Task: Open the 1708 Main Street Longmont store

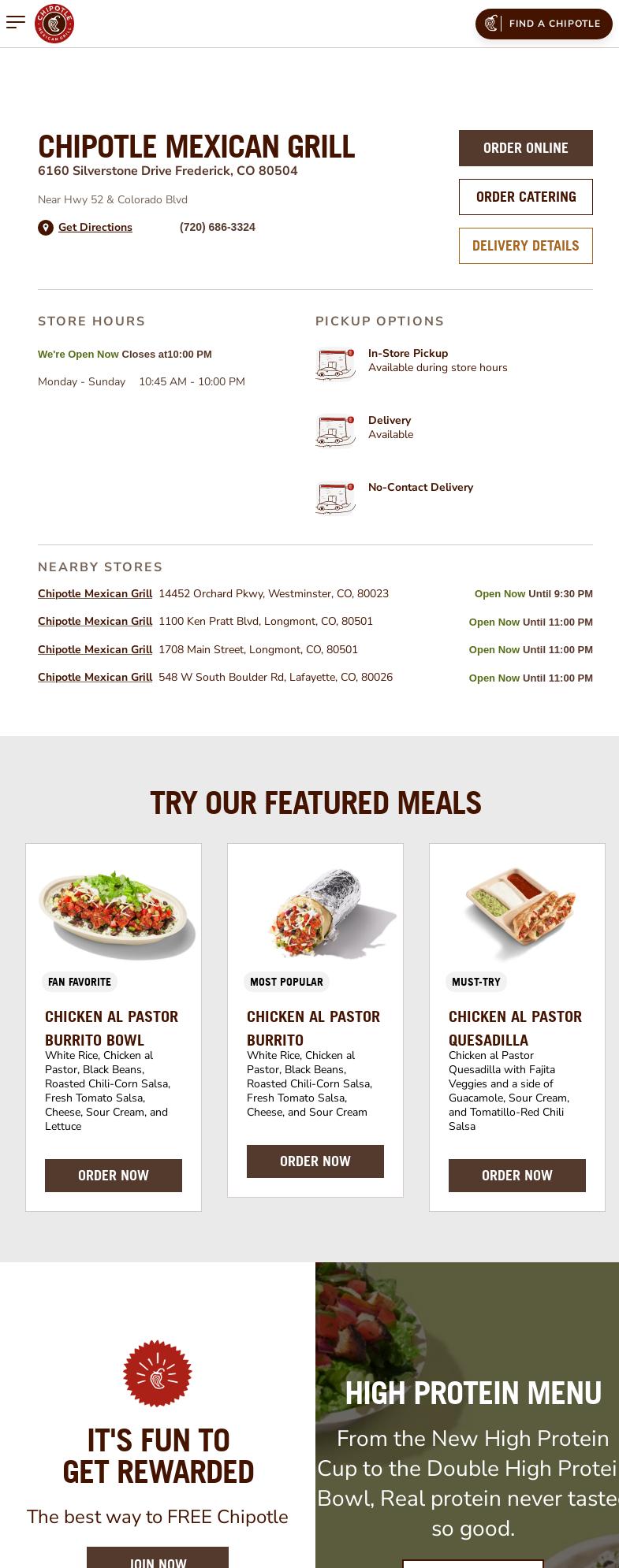Action: 95,649
